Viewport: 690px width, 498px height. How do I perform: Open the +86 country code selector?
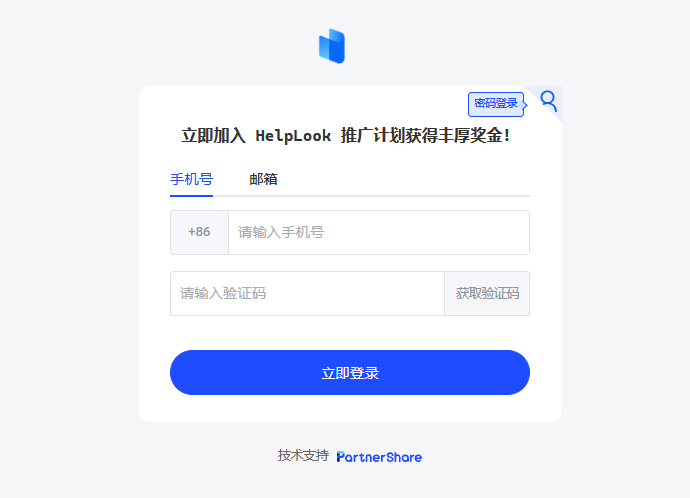199,232
